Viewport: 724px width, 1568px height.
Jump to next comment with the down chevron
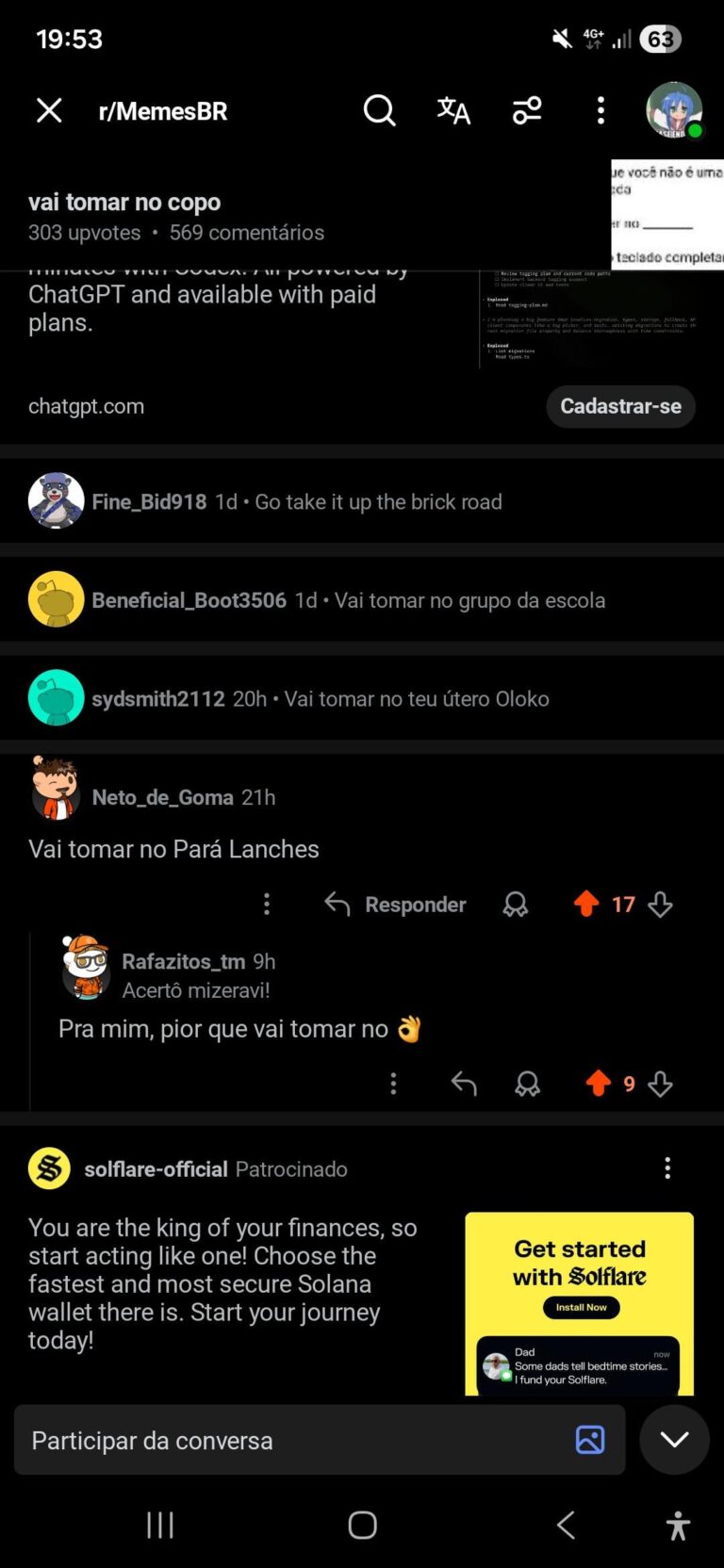[x=674, y=1440]
